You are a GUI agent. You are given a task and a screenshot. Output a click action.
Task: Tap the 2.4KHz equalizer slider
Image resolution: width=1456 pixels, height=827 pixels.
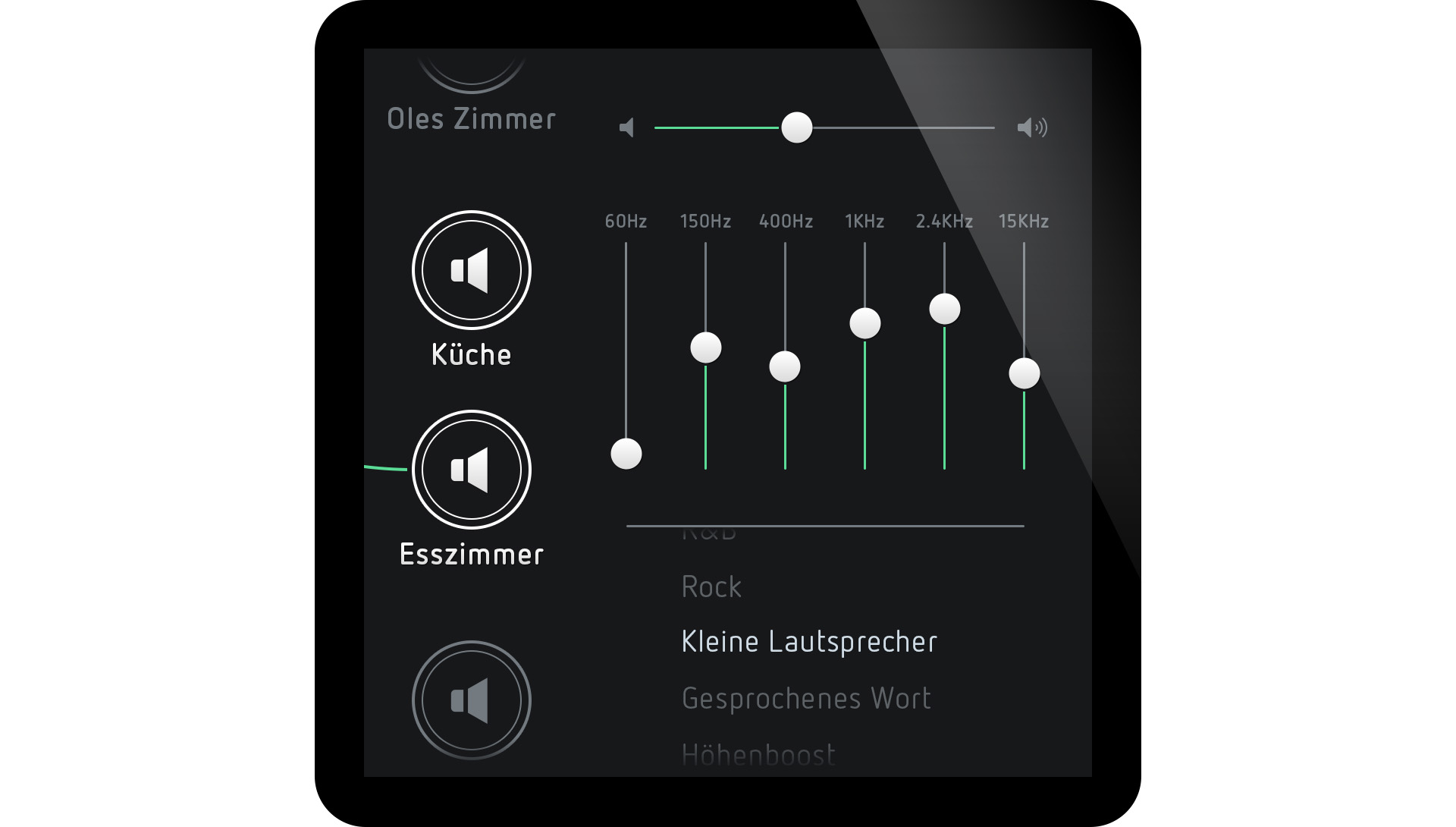coord(944,309)
